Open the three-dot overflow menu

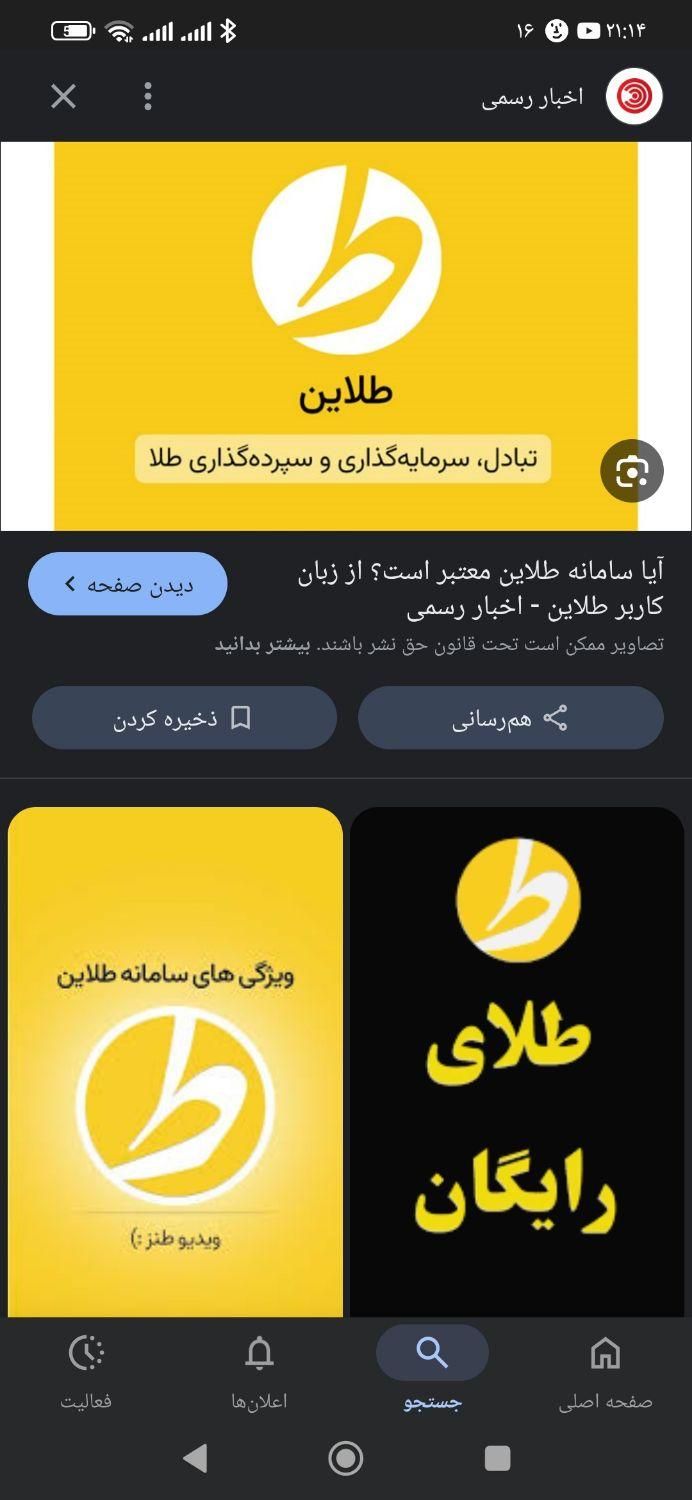click(148, 96)
